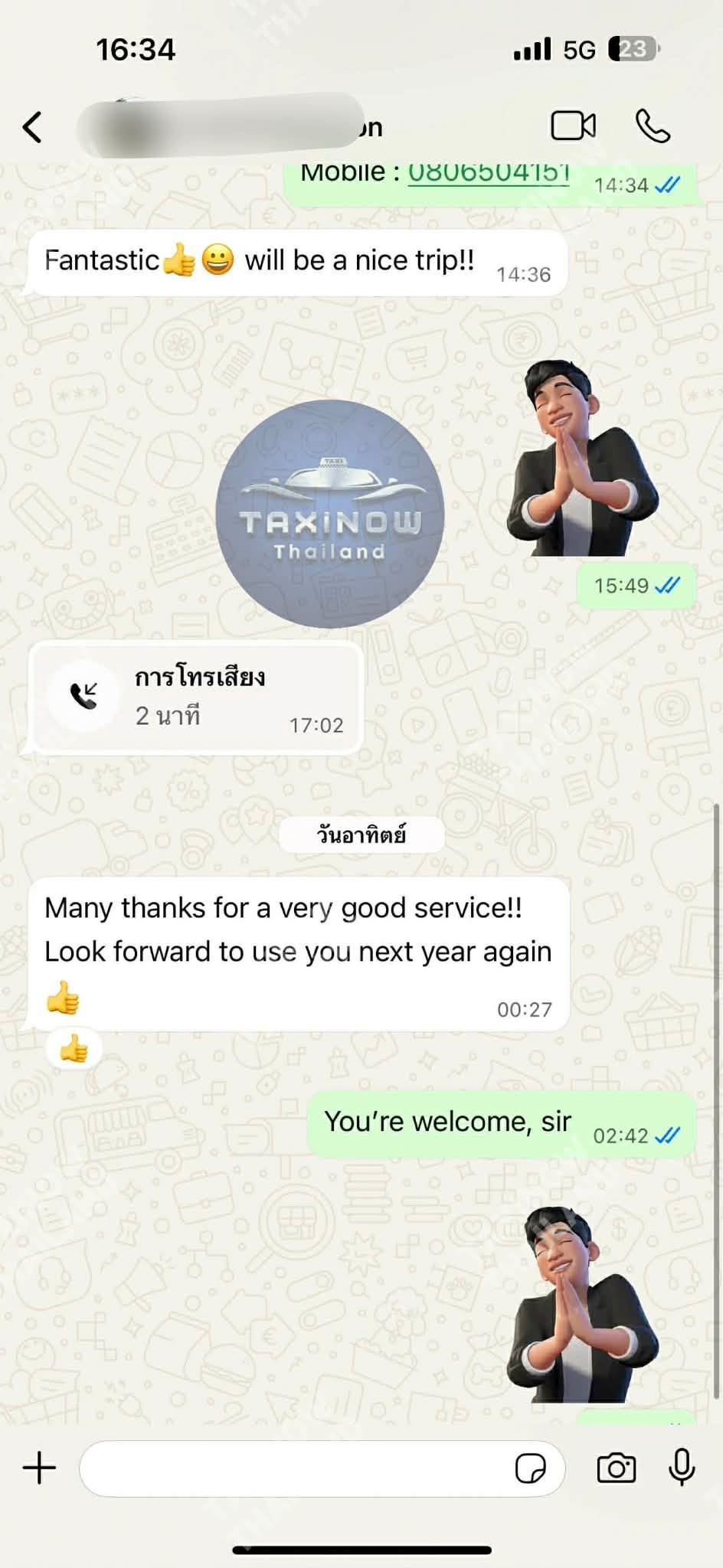Open the attachment plus menu
The height and width of the screenshot is (1568, 723).
tap(39, 1468)
